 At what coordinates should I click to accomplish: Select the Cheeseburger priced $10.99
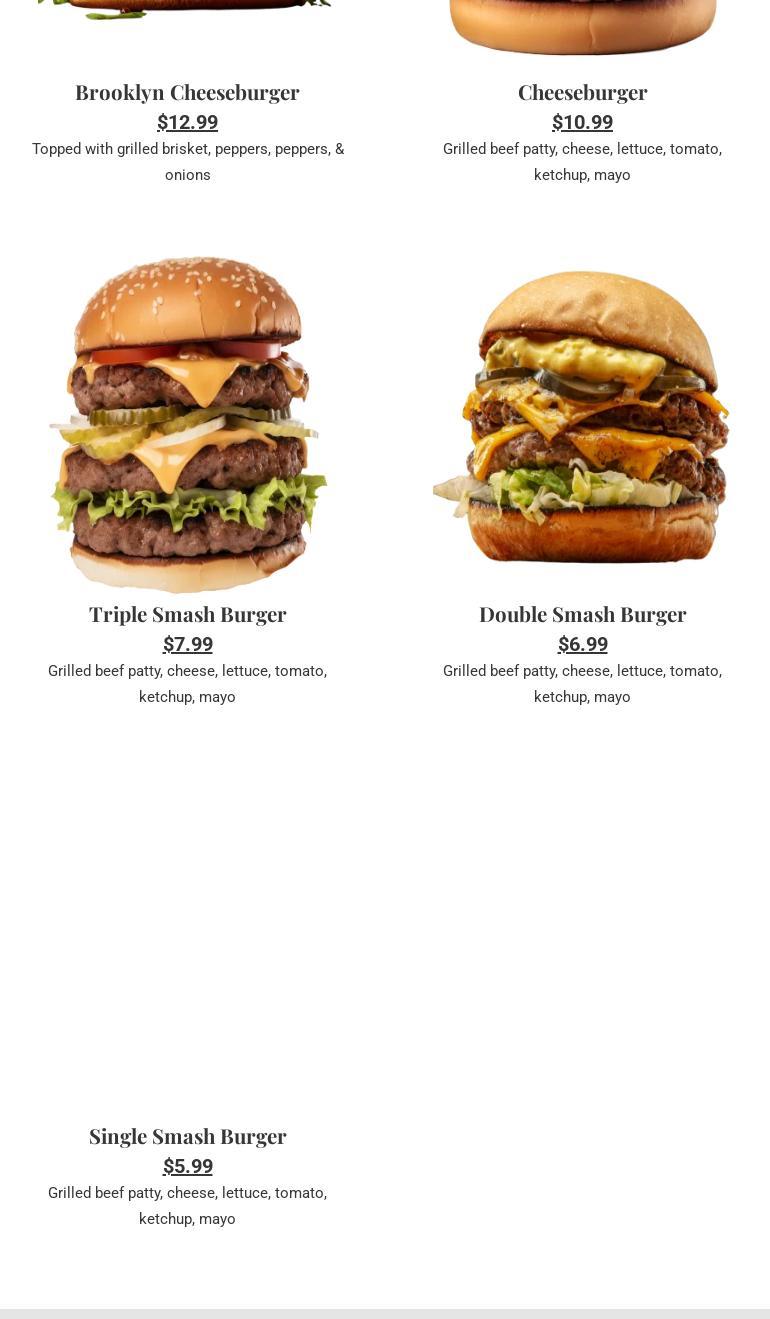pos(582,92)
